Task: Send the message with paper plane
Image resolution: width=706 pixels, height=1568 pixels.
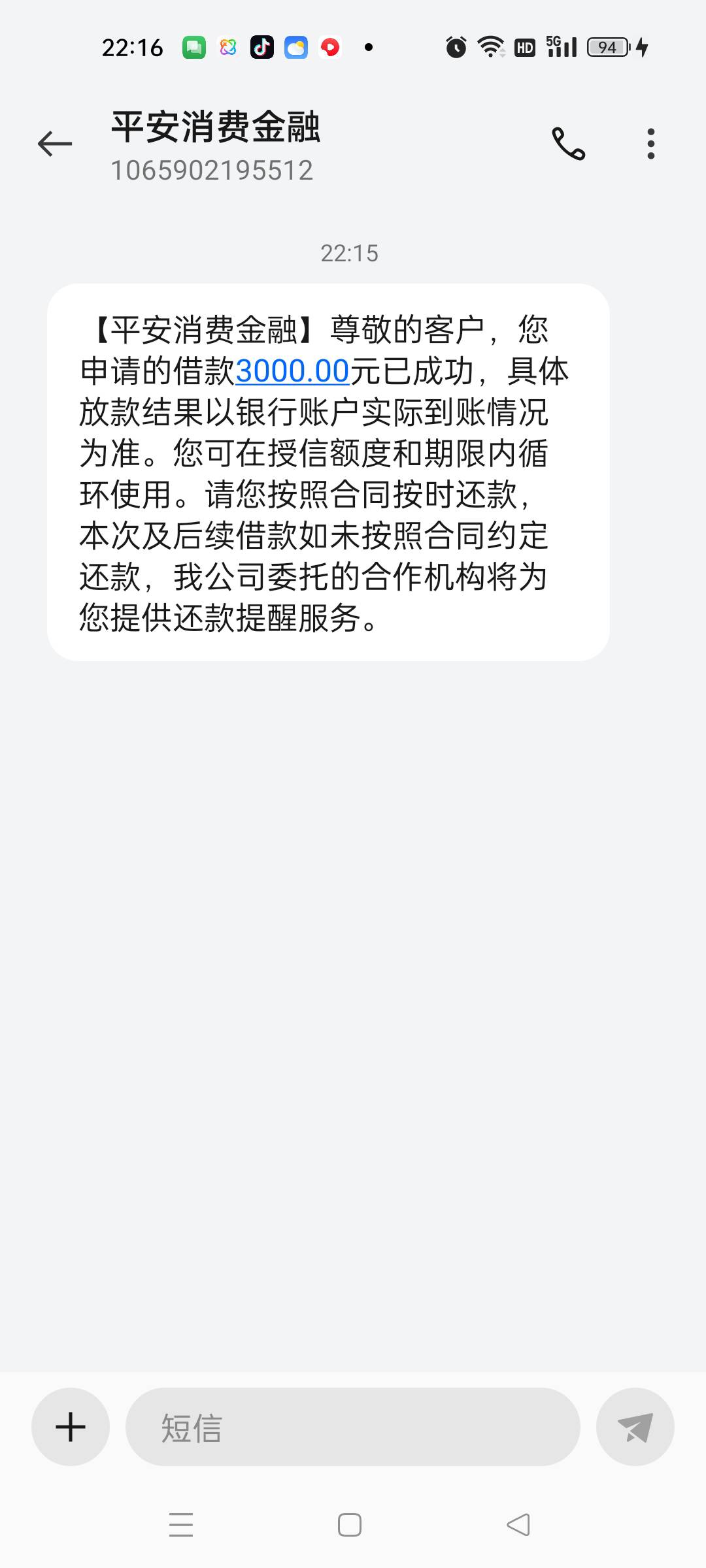Action: pyautogui.click(x=635, y=1427)
